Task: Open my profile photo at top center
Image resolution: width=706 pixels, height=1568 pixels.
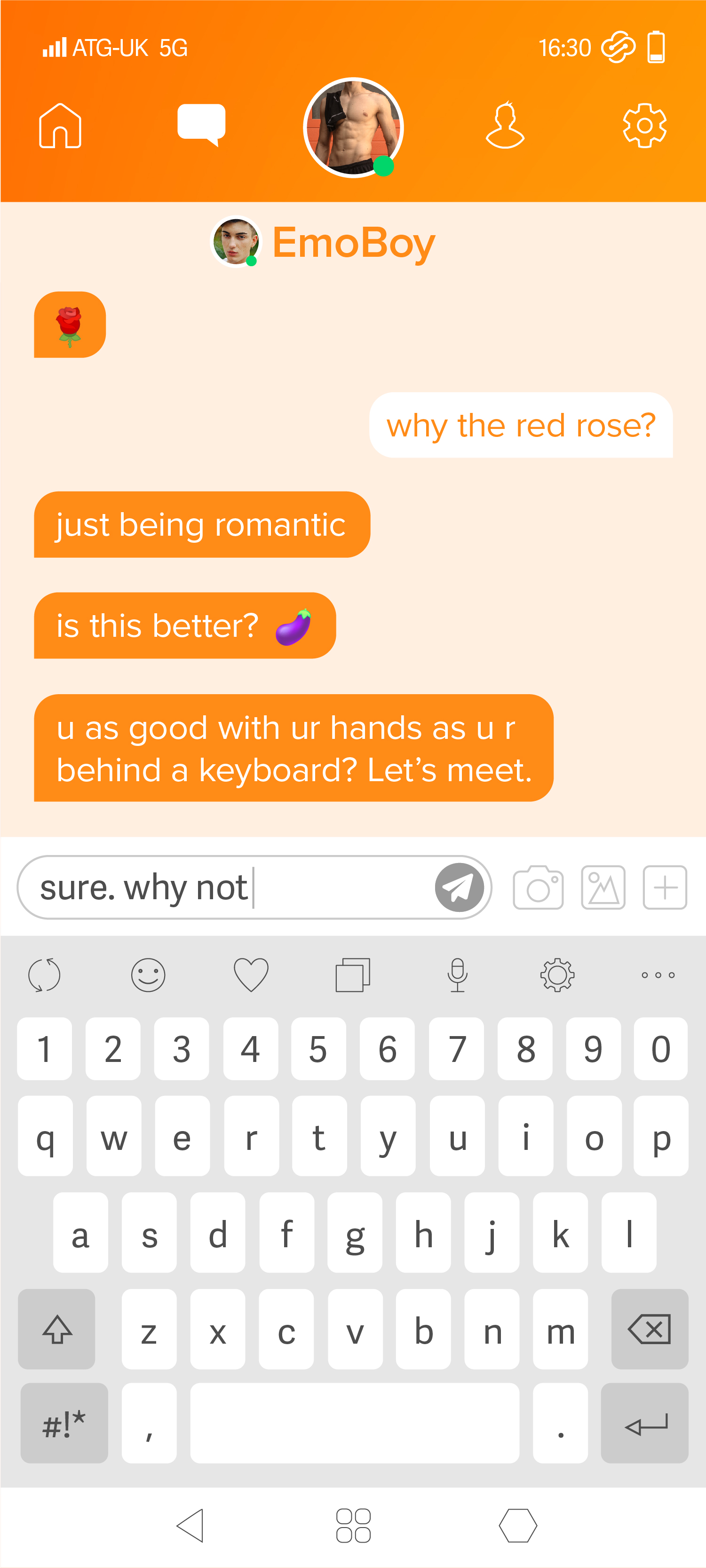Action: (353, 127)
